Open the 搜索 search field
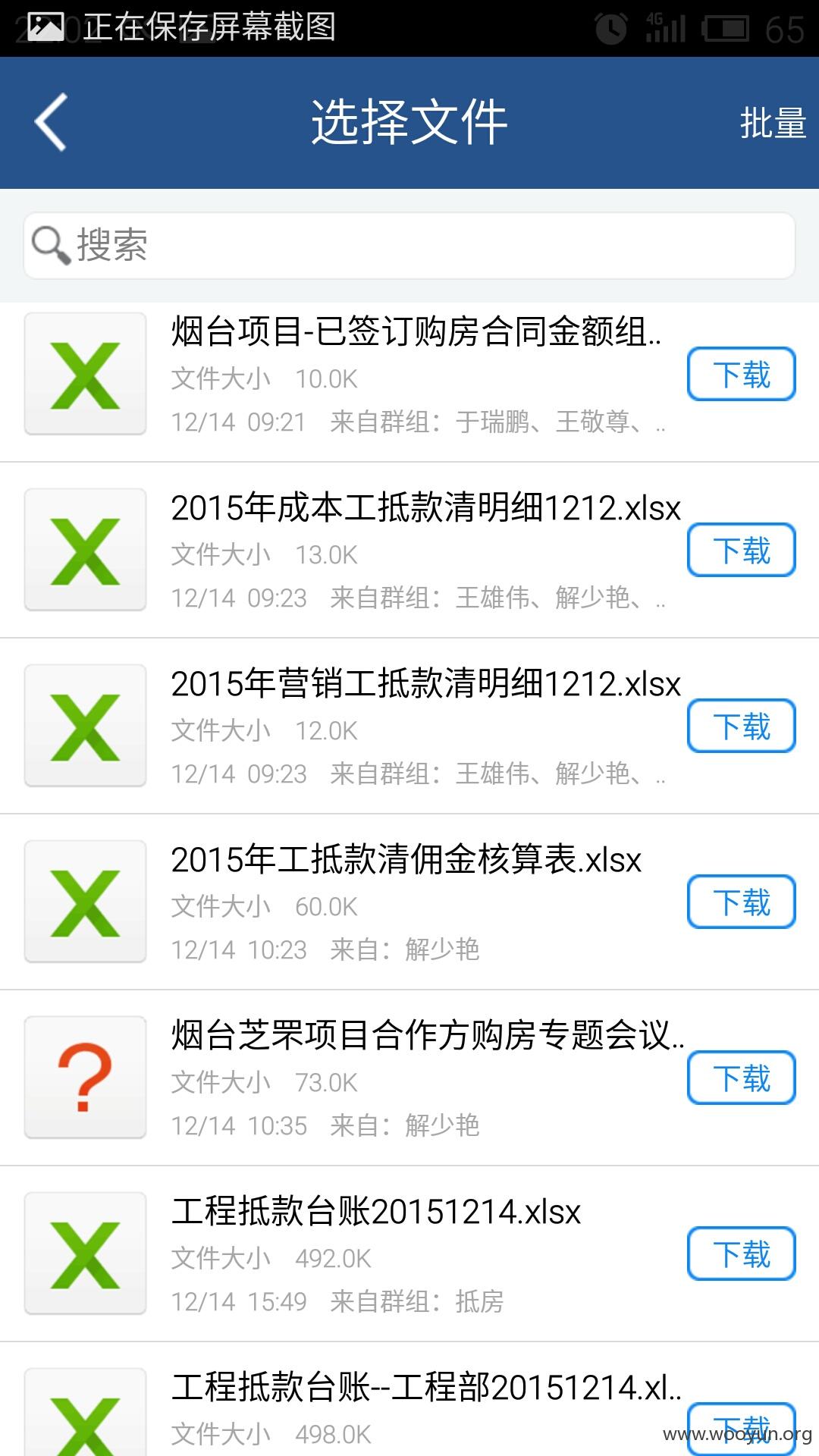Viewport: 819px width, 1456px height. click(409, 246)
